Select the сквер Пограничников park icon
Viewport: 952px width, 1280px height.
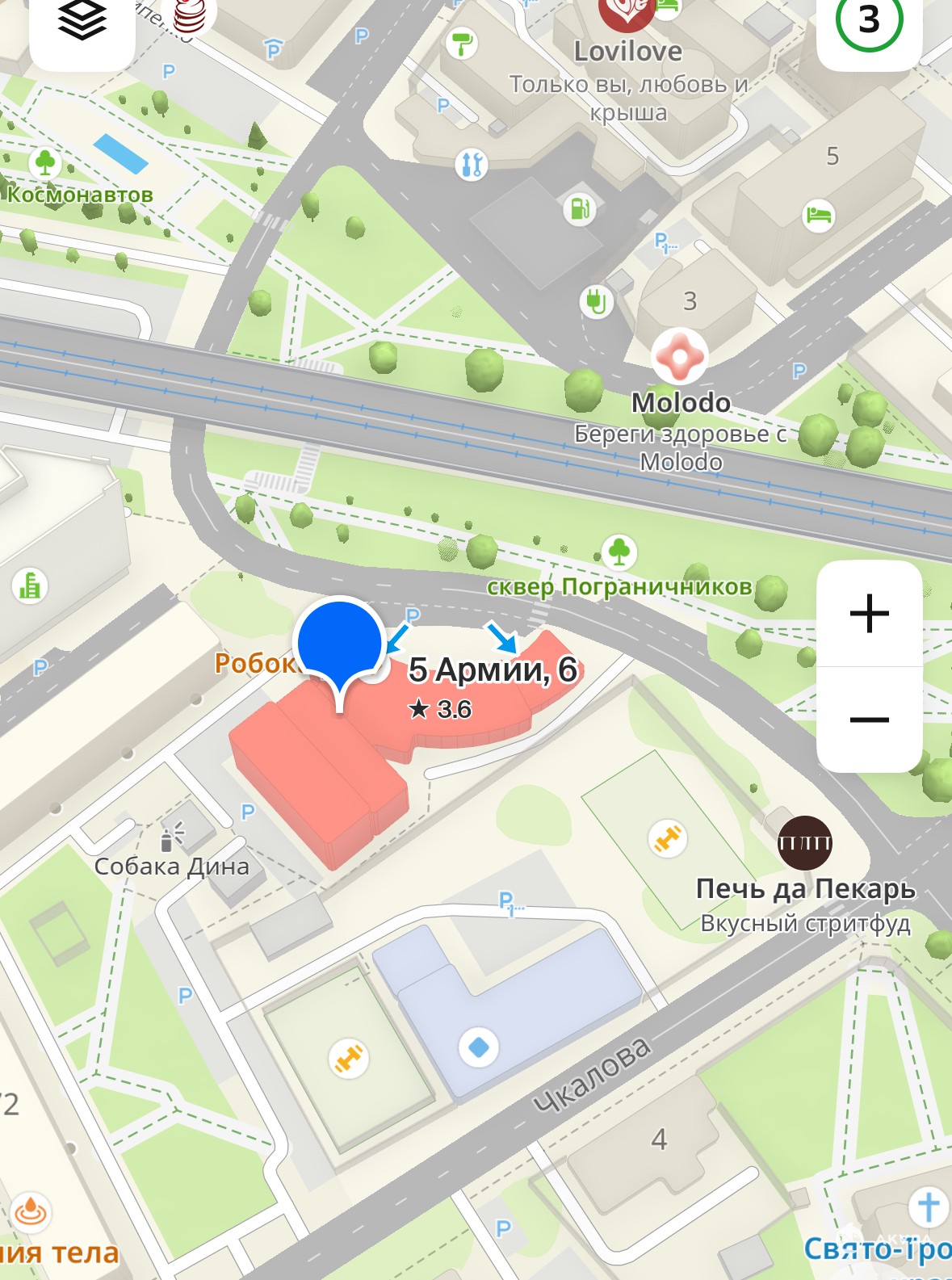[x=619, y=552]
